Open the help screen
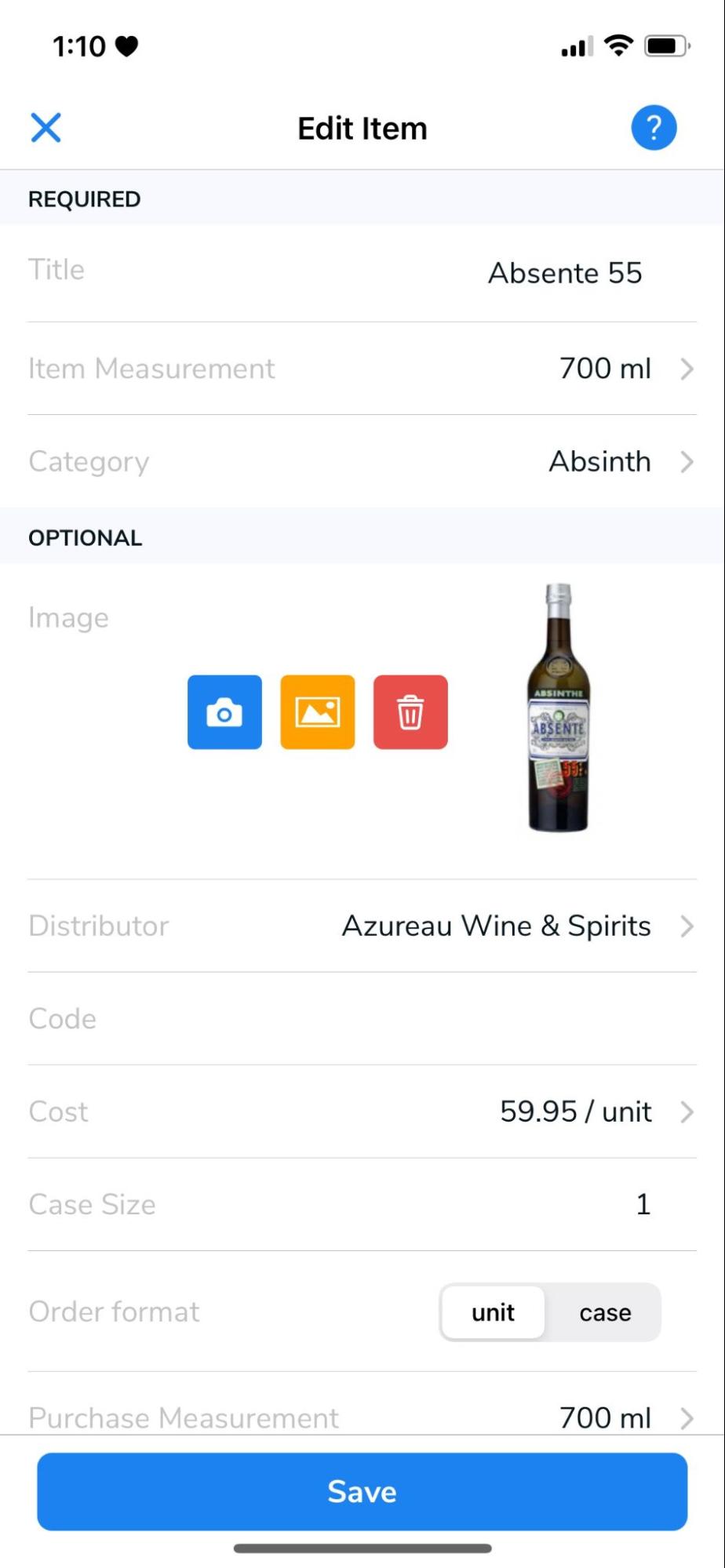 (x=653, y=127)
